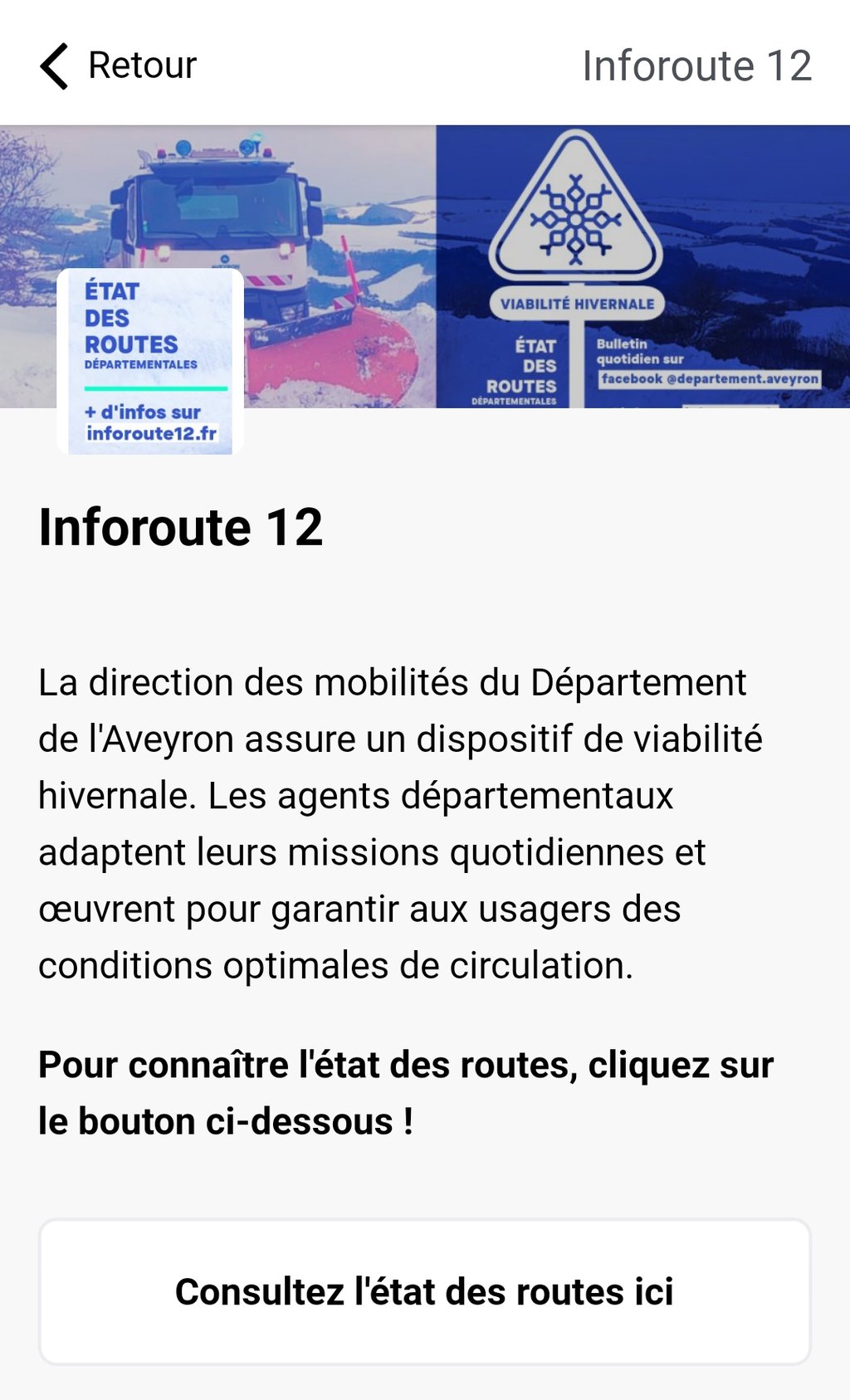Open 'Consultez l'état des routes ici'
The image size is (850, 1400).
[424, 1291]
